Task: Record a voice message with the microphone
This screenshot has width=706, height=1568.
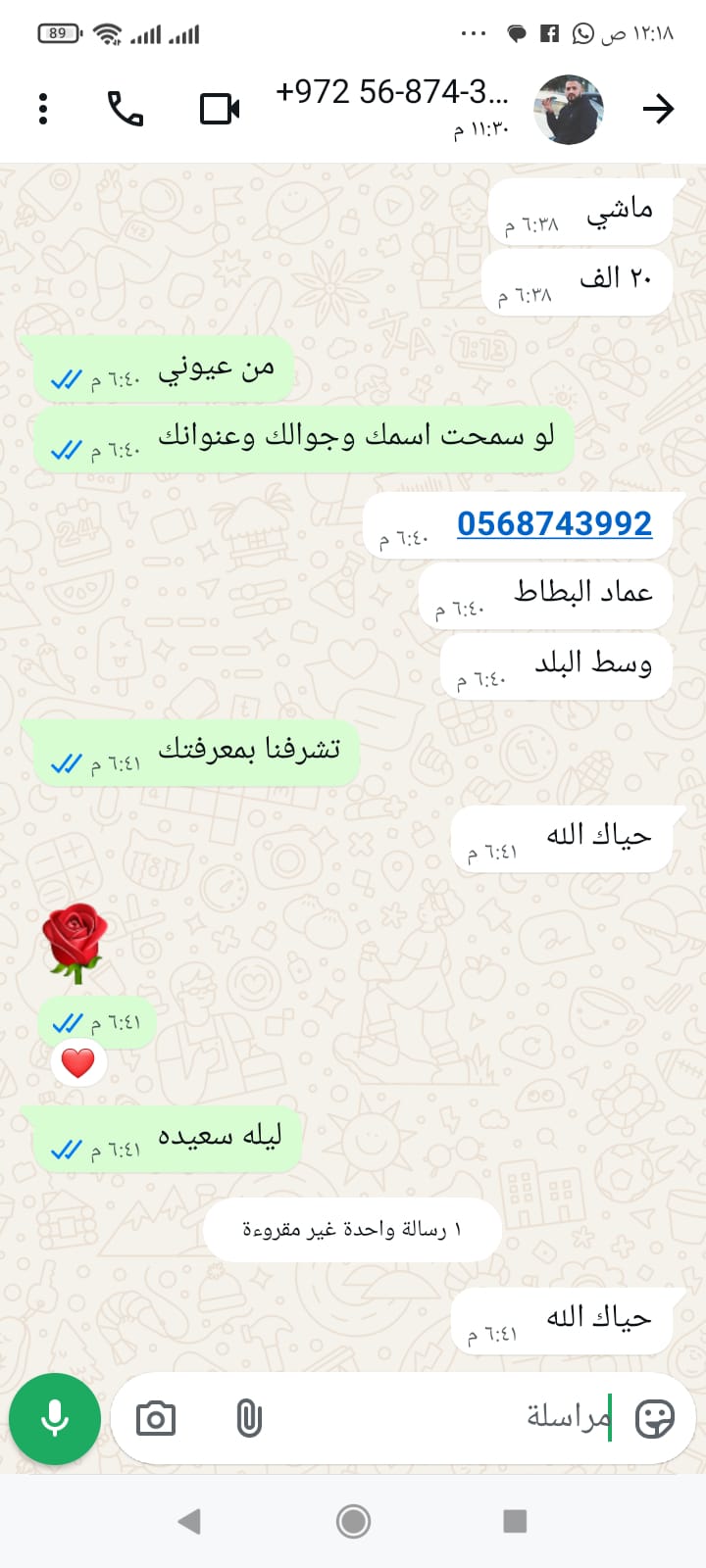Action: pos(55,1418)
